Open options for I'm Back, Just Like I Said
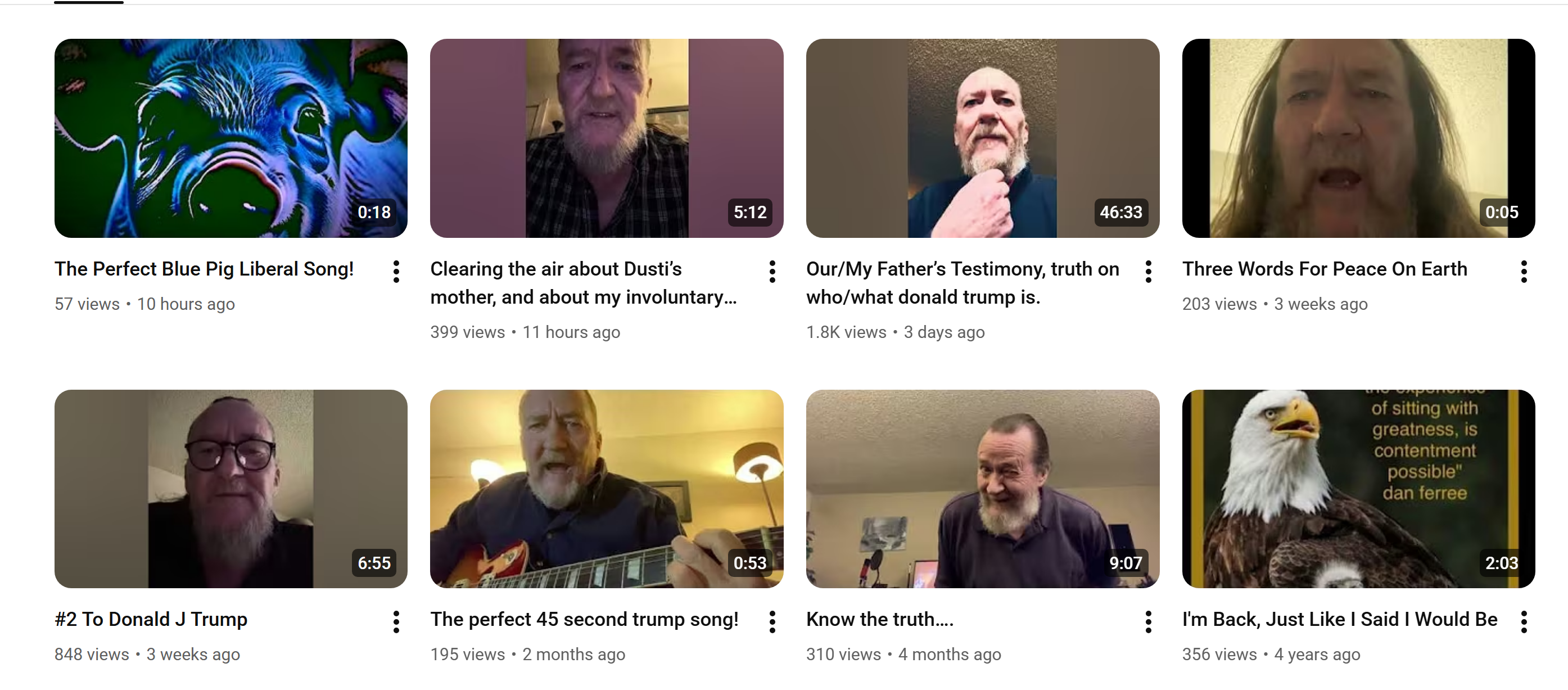Viewport: 1568px width, 690px height. click(x=1524, y=622)
